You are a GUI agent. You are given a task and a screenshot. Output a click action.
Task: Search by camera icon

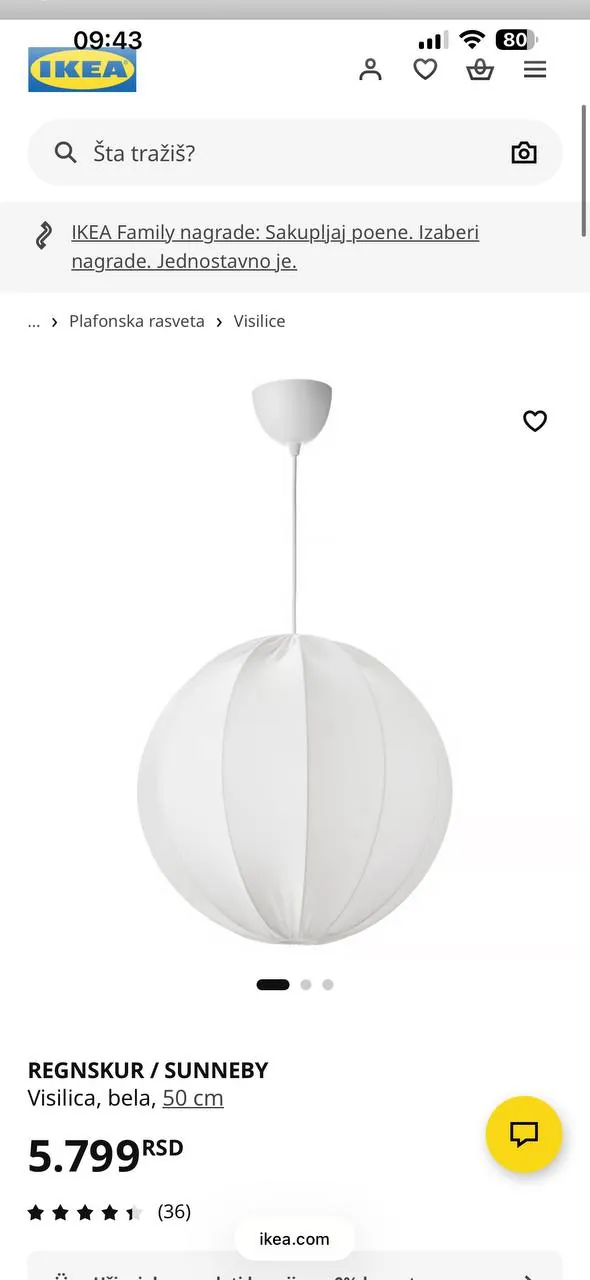[524, 153]
